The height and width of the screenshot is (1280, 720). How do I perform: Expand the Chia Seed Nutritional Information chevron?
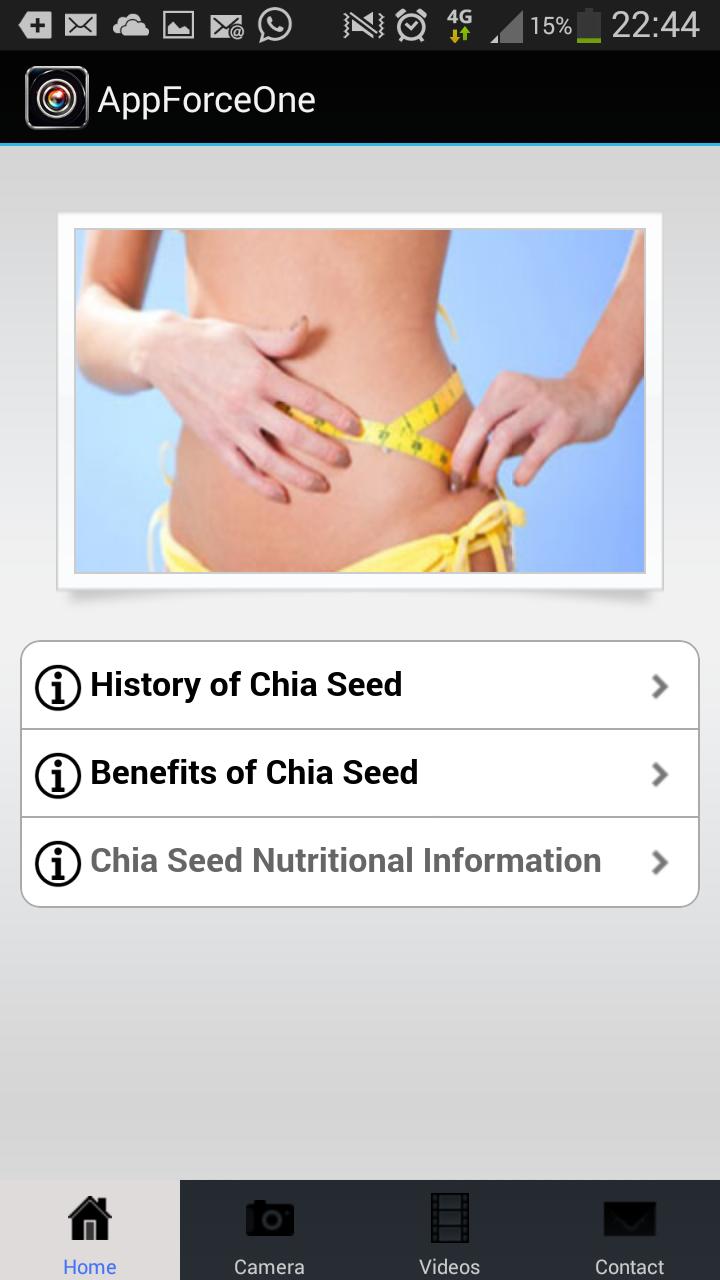coord(659,862)
